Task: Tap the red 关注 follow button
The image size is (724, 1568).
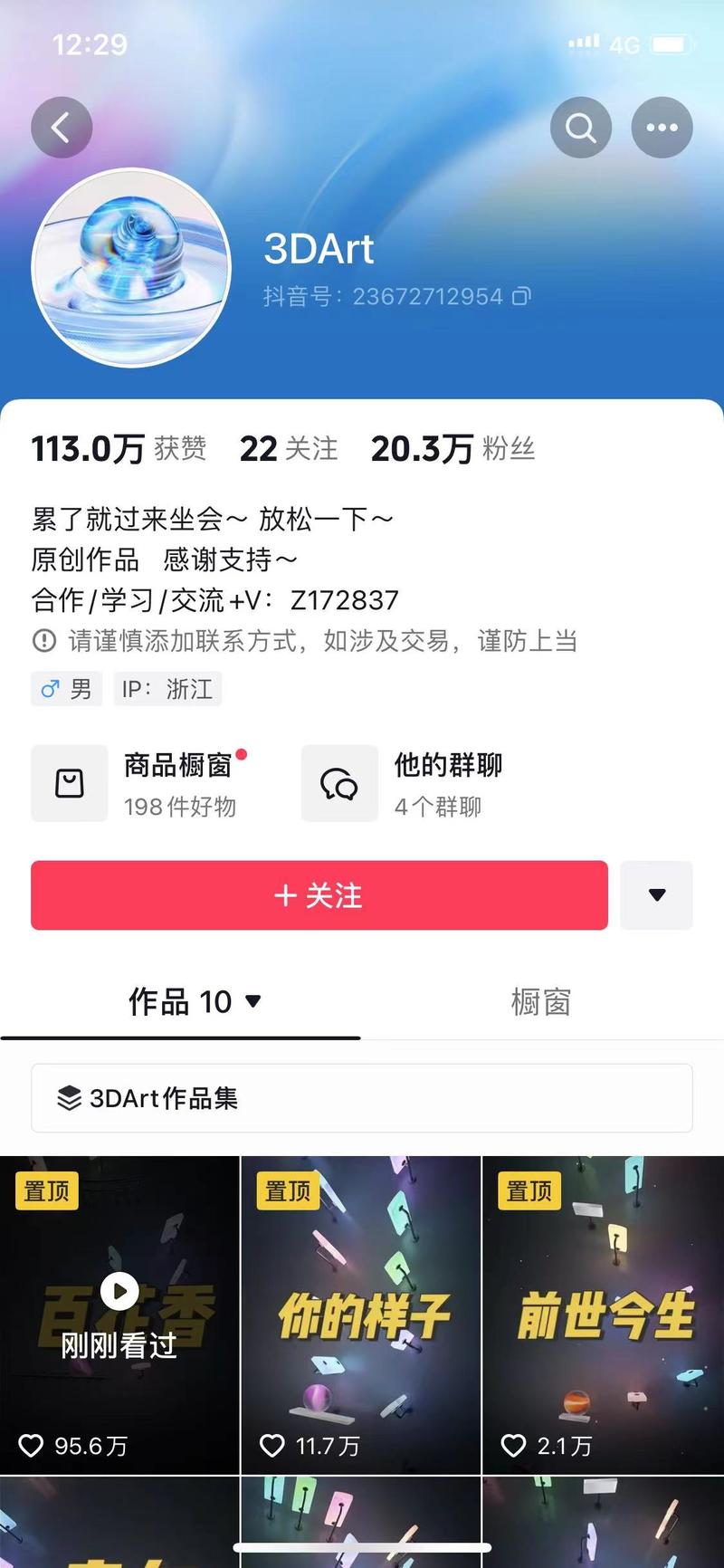Action: click(319, 895)
